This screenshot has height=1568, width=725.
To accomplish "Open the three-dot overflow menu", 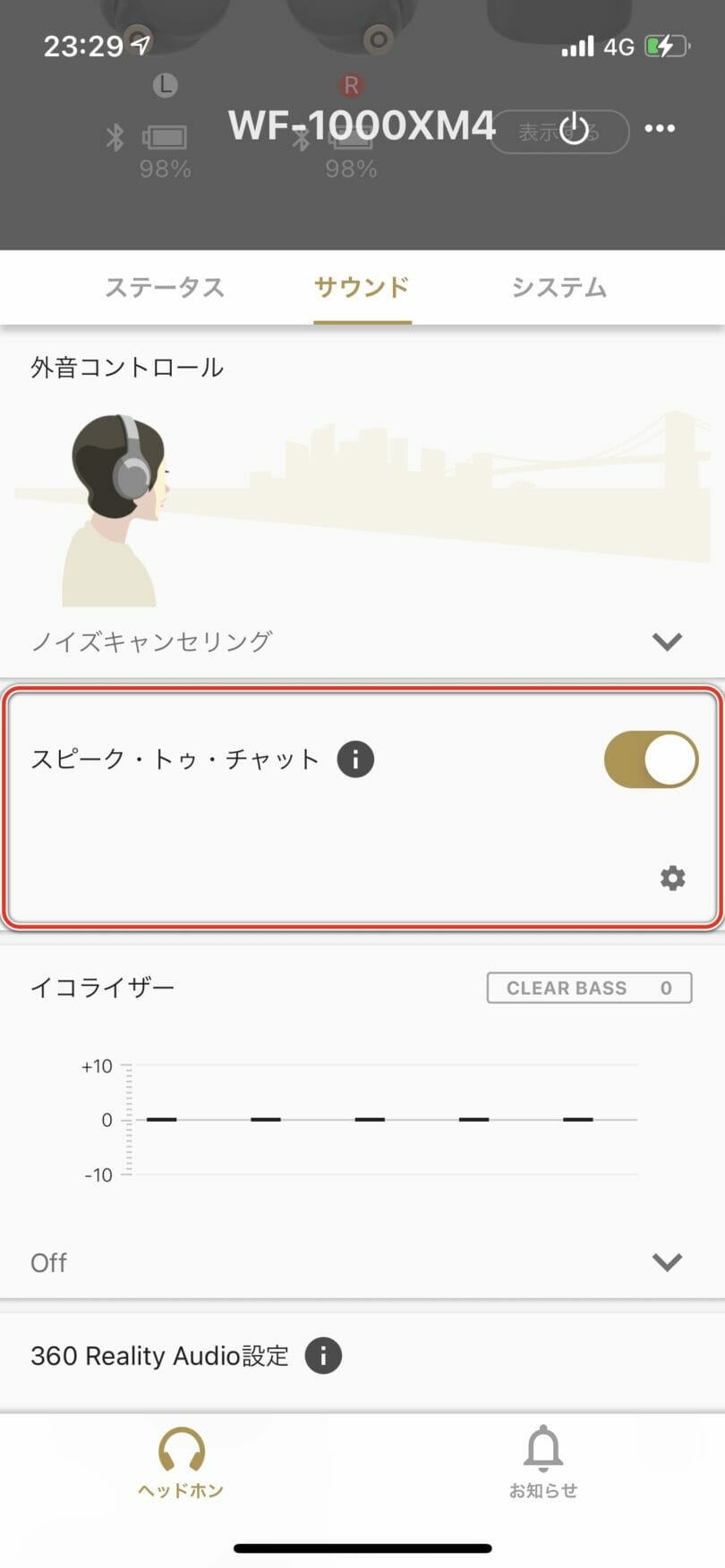I will tap(660, 129).
